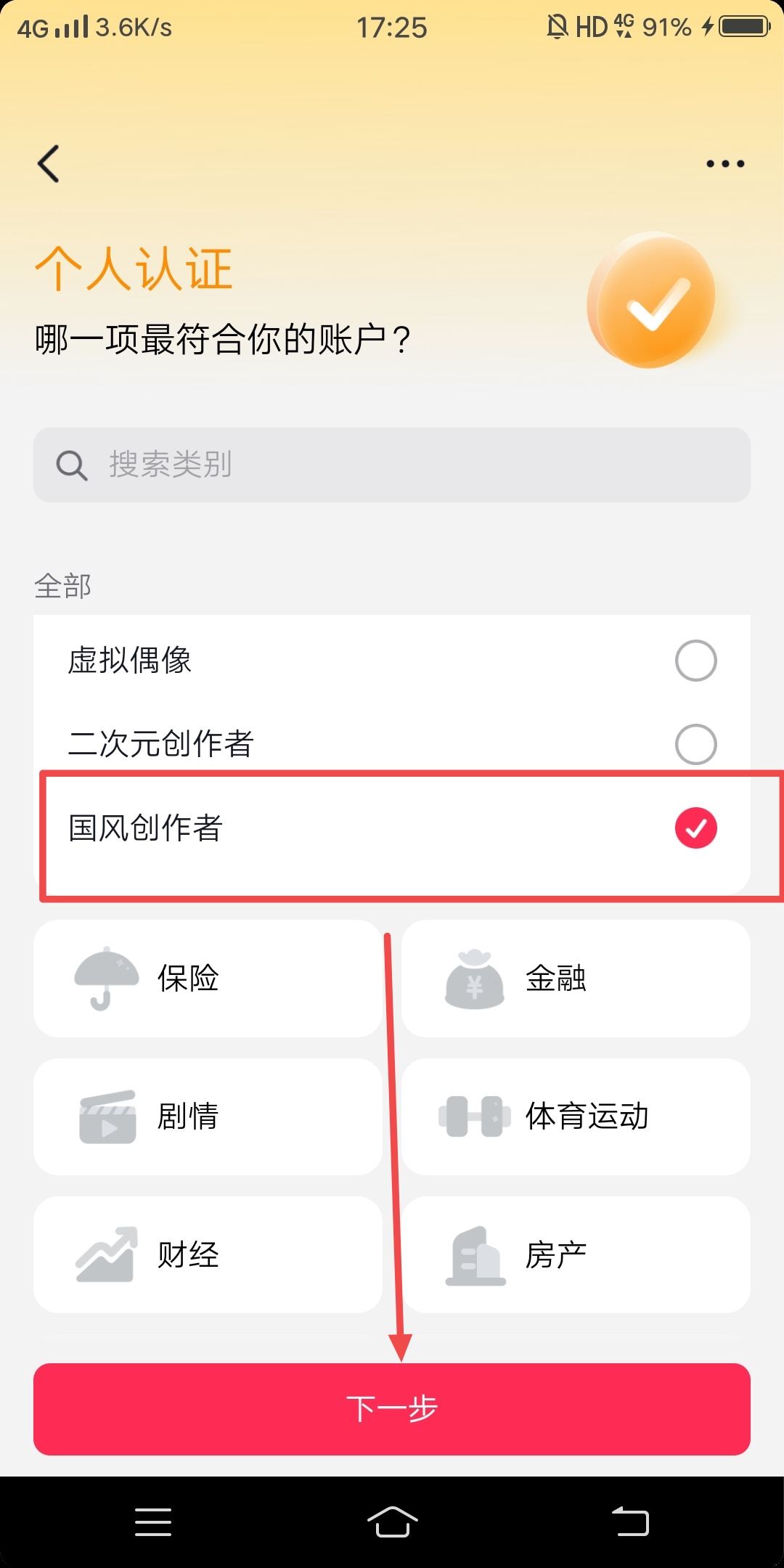Tap the back arrow at top left
Image resolution: width=784 pixels, height=1568 pixels.
(x=48, y=163)
